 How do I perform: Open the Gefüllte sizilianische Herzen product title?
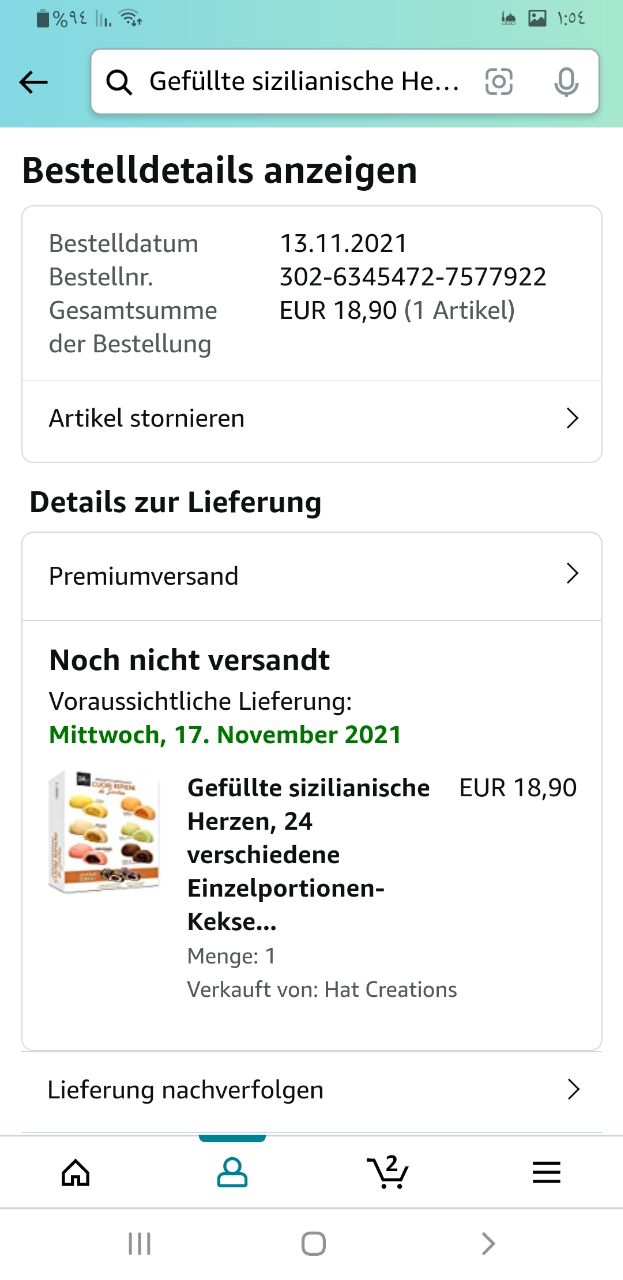(309, 854)
